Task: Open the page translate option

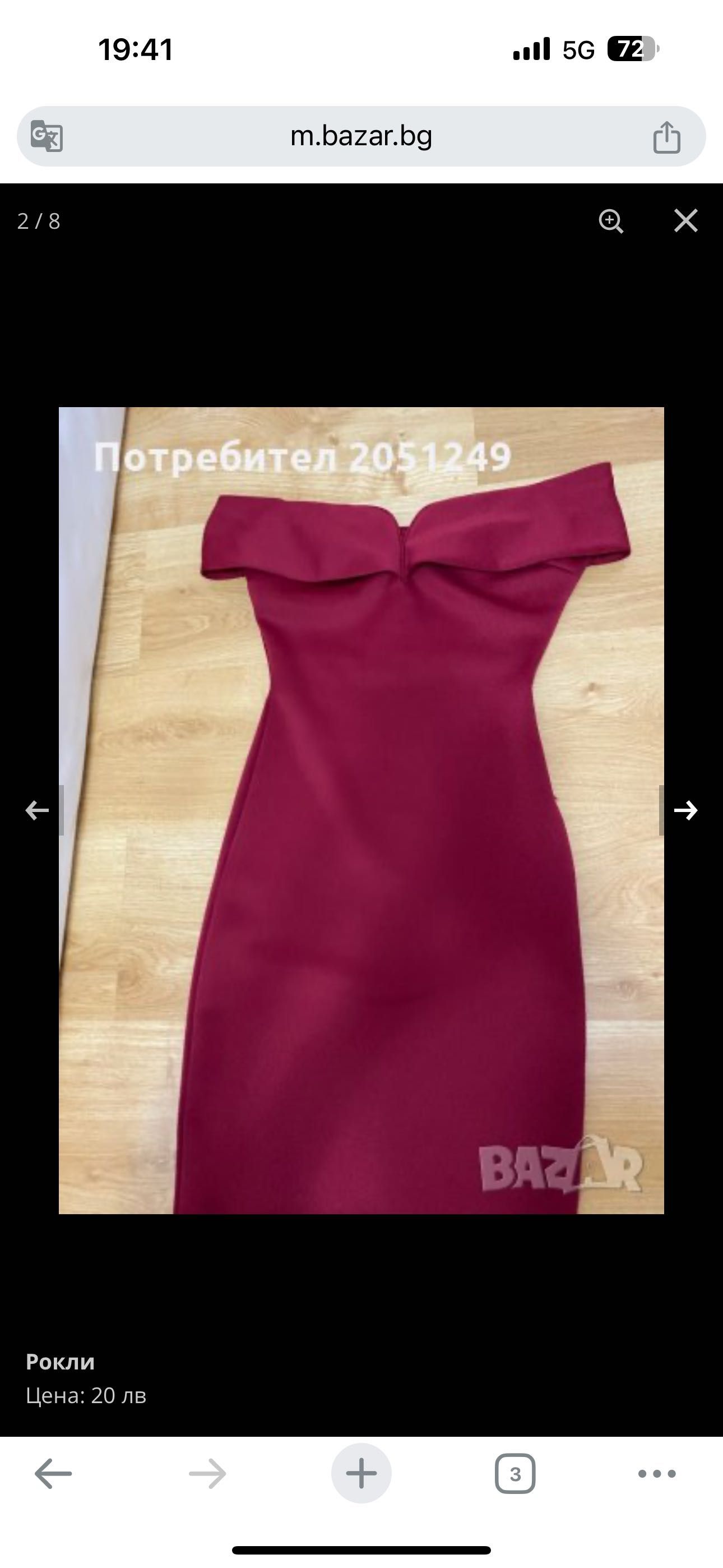Action: tap(47, 136)
